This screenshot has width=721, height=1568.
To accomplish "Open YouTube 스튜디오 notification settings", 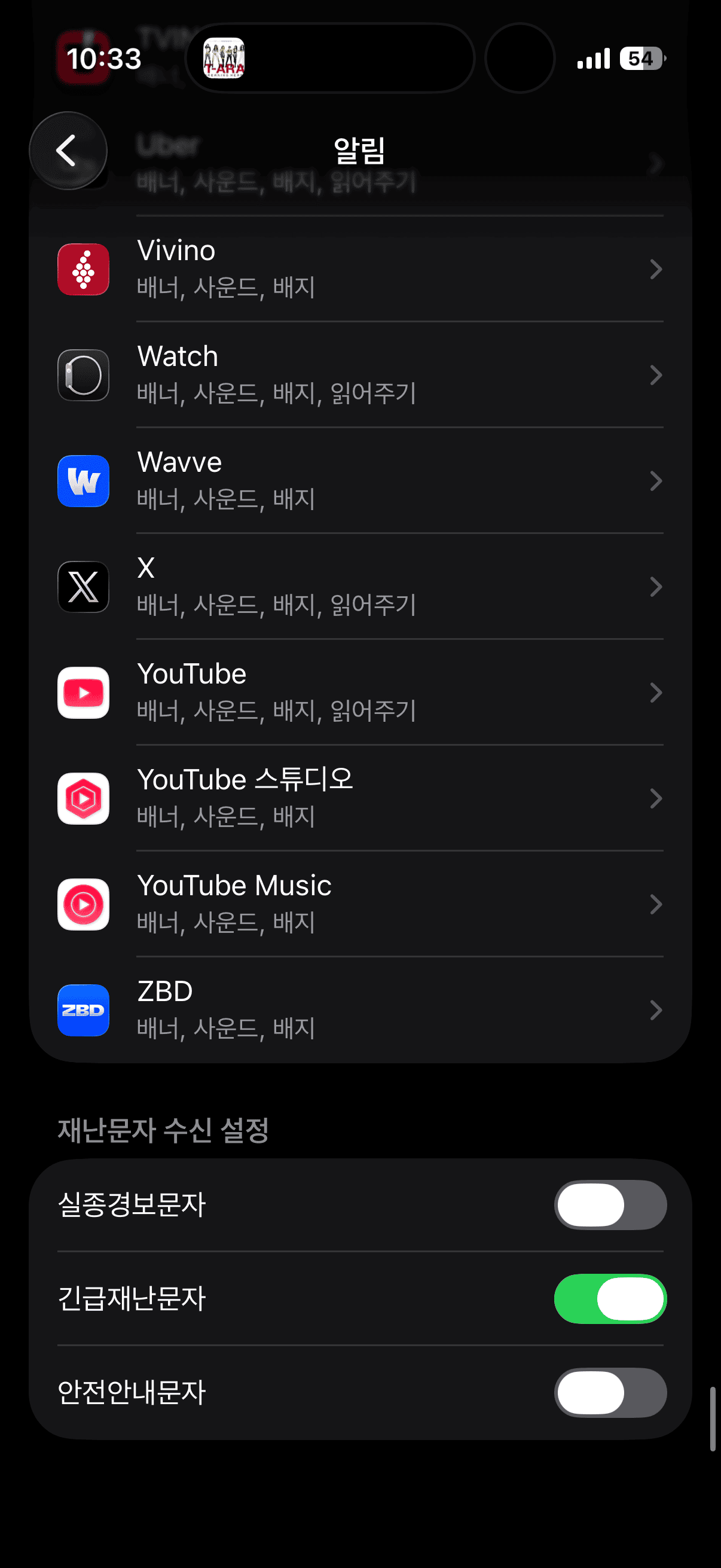I will [360, 798].
